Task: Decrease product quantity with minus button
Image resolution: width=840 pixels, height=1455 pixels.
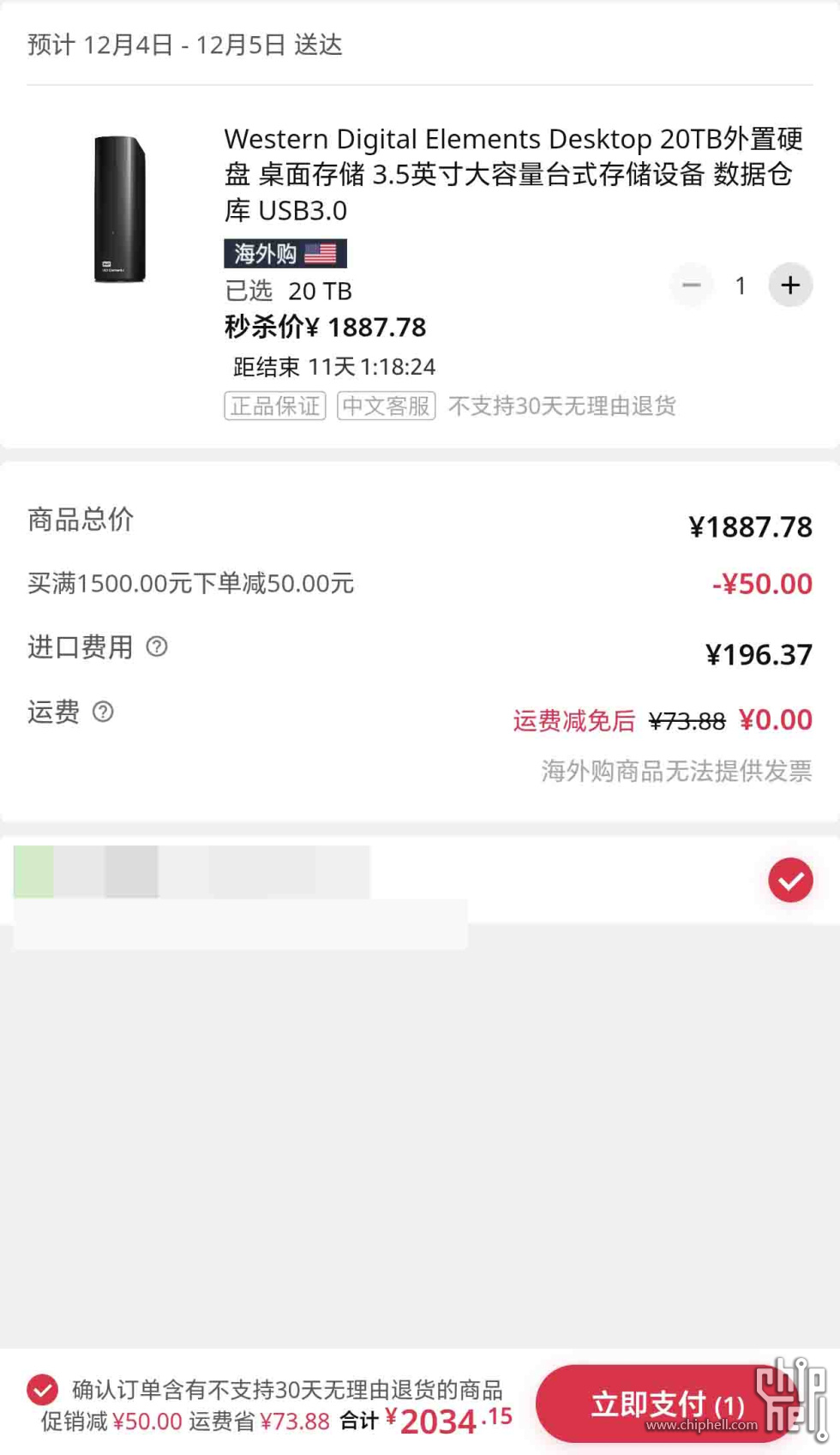Action: click(691, 285)
